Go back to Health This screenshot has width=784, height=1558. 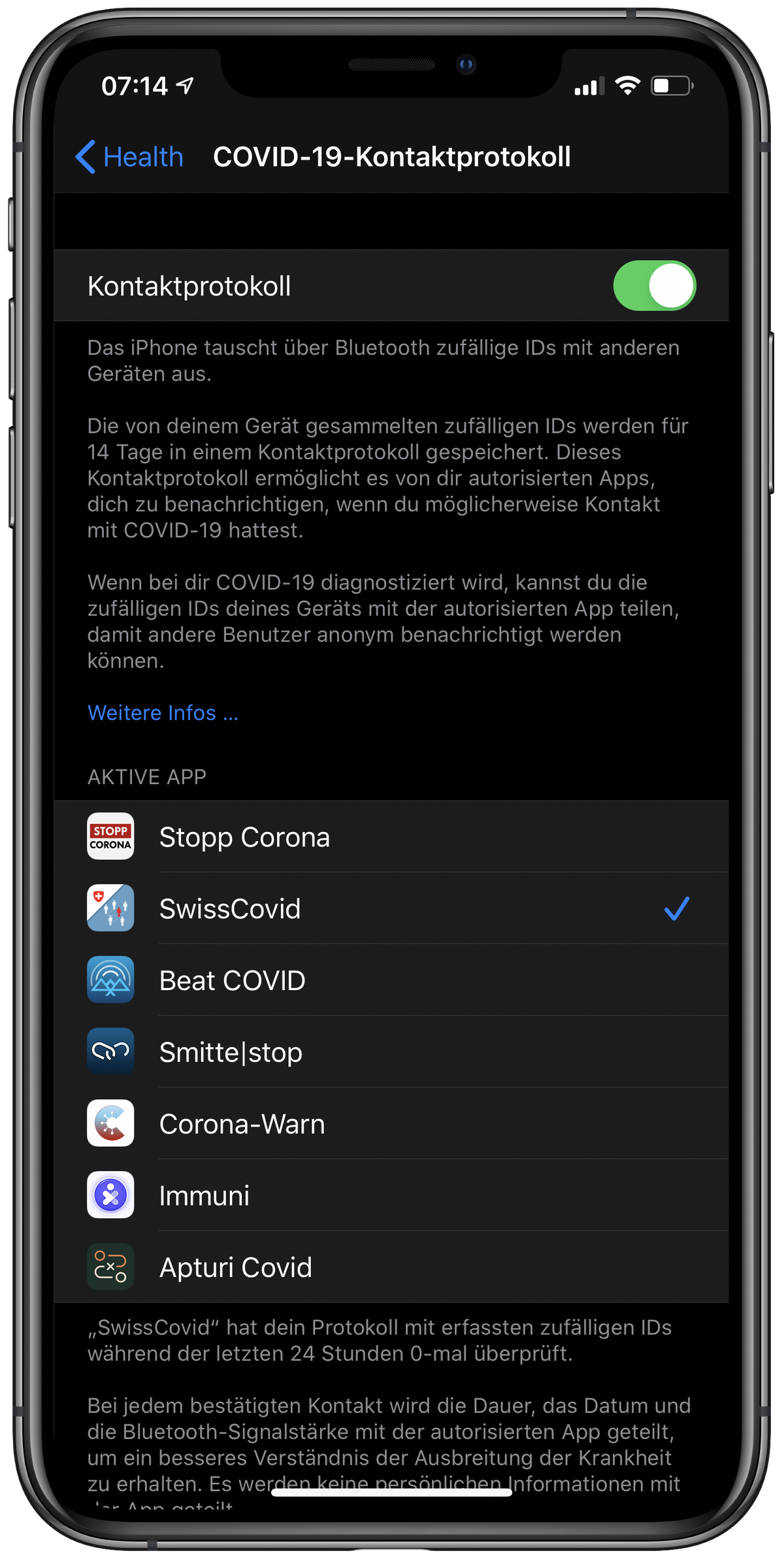pos(129,157)
